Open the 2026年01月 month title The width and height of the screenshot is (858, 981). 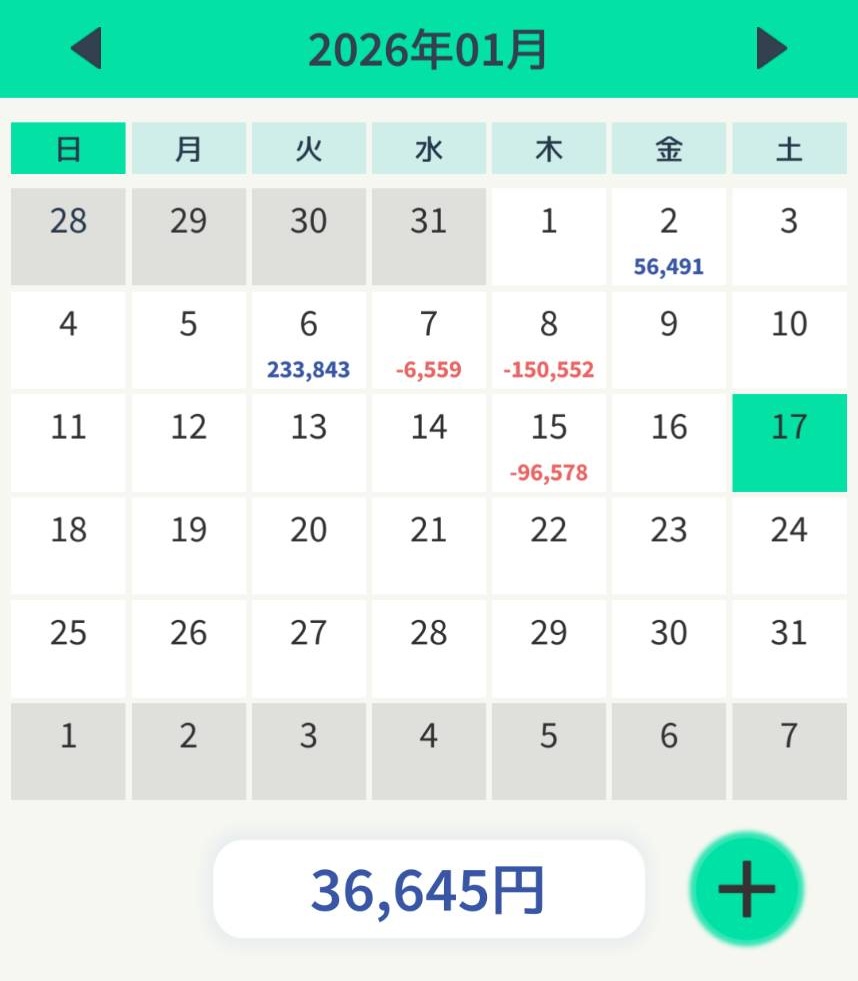429,48
